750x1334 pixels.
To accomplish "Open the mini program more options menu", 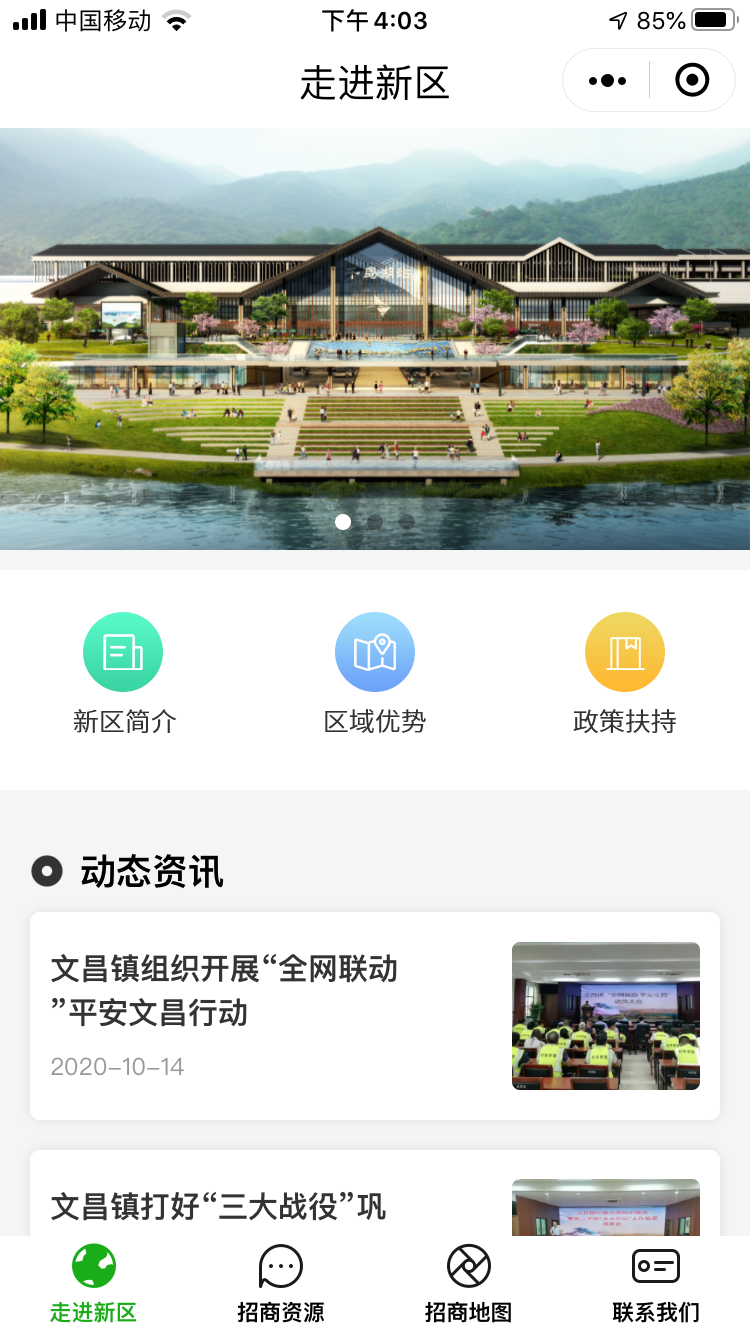I will 607,81.
